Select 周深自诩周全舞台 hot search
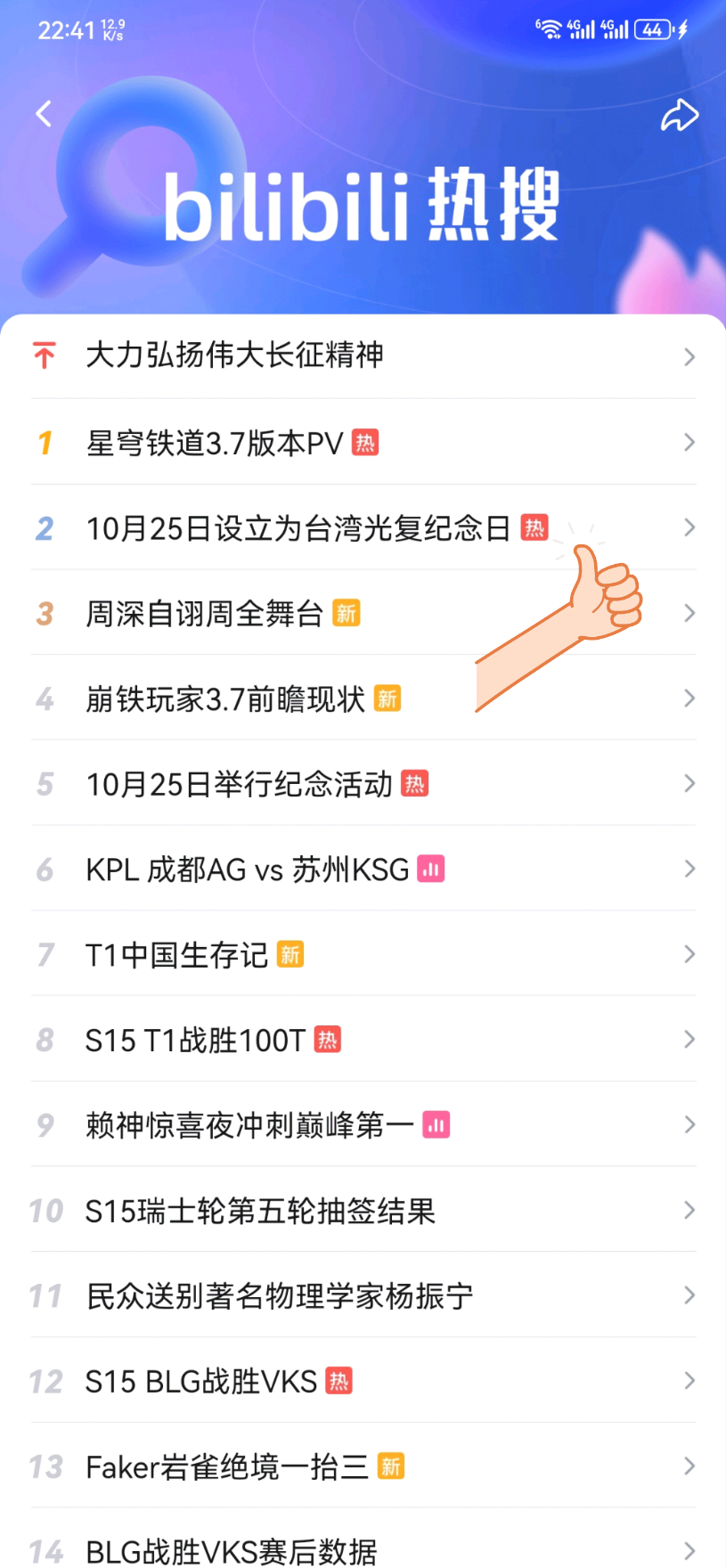The width and height of the screenshot is (726, 1568). (x=204, y=614)
